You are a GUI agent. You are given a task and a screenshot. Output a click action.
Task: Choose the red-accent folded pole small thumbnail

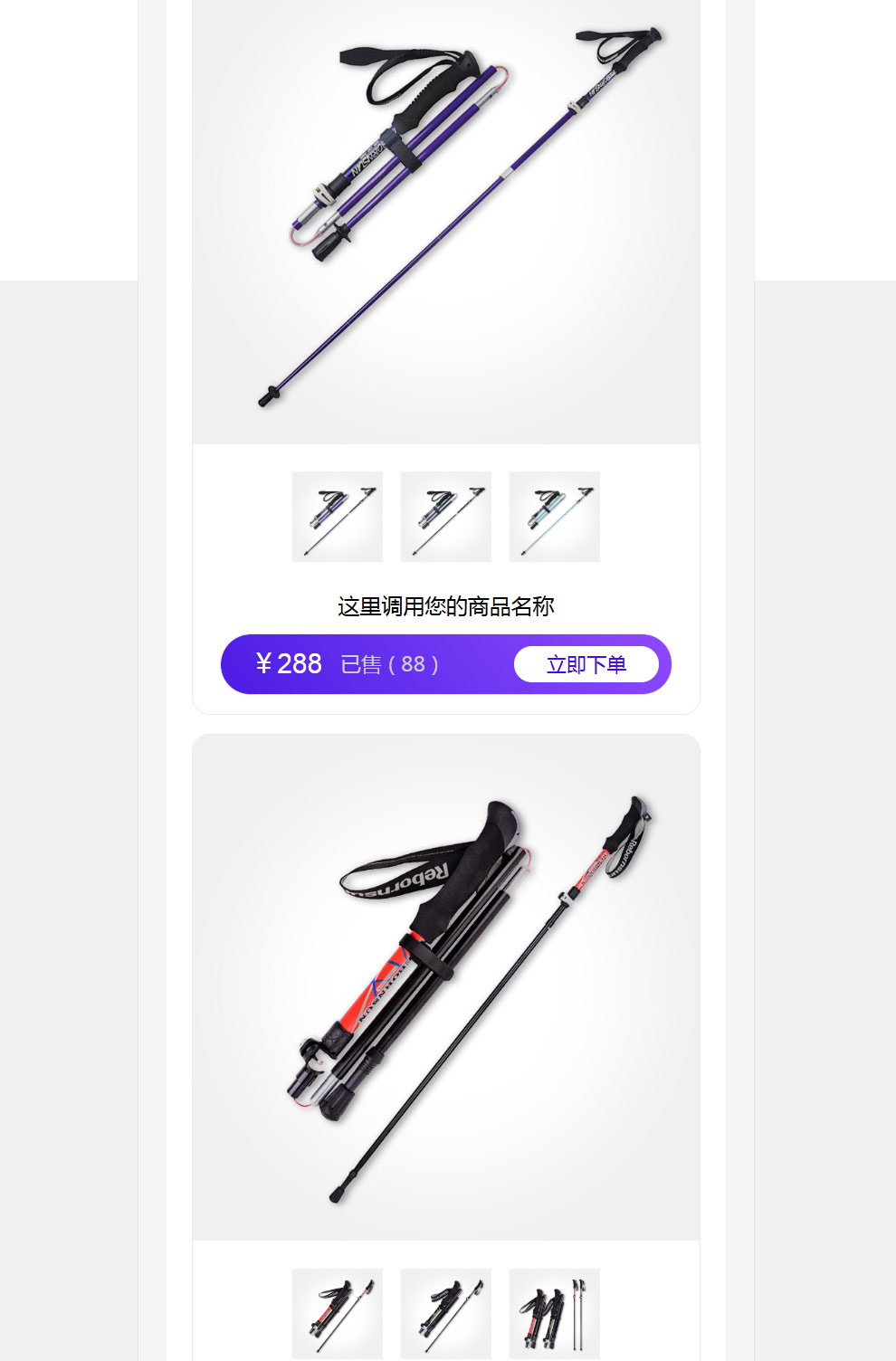pyautogui.click(x=338, y=1313)
